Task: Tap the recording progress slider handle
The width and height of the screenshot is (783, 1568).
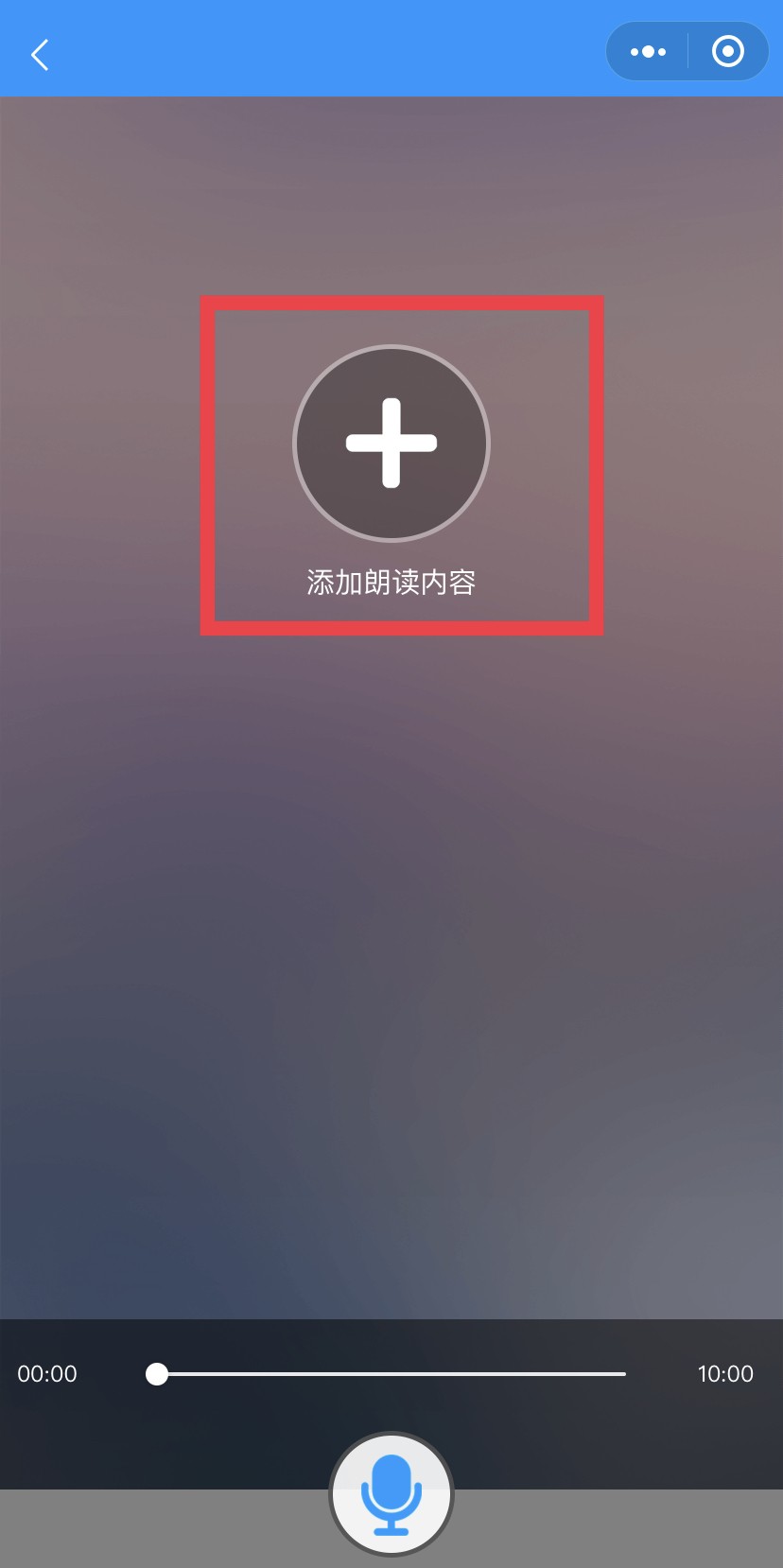Action: [x=157, y=1374]
